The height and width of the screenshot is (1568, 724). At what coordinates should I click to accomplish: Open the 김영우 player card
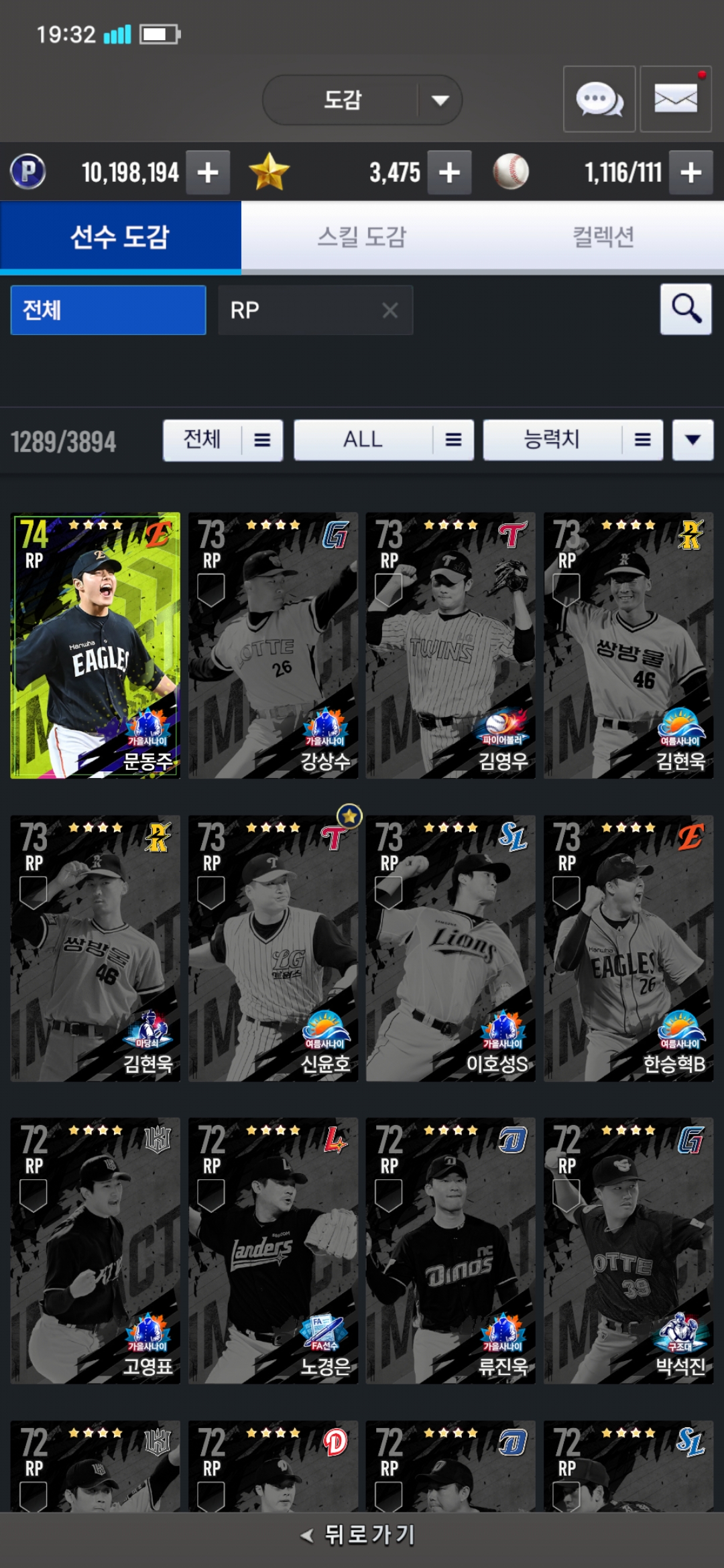point(450,645)
